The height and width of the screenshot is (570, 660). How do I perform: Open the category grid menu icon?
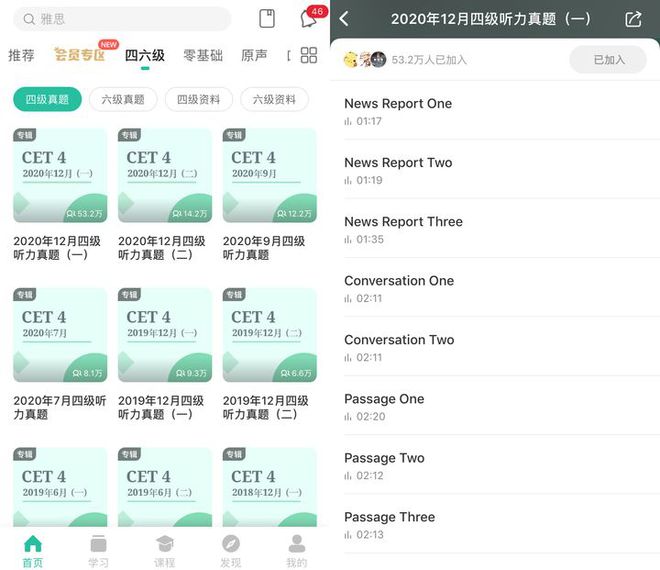[x=309, y=56]
